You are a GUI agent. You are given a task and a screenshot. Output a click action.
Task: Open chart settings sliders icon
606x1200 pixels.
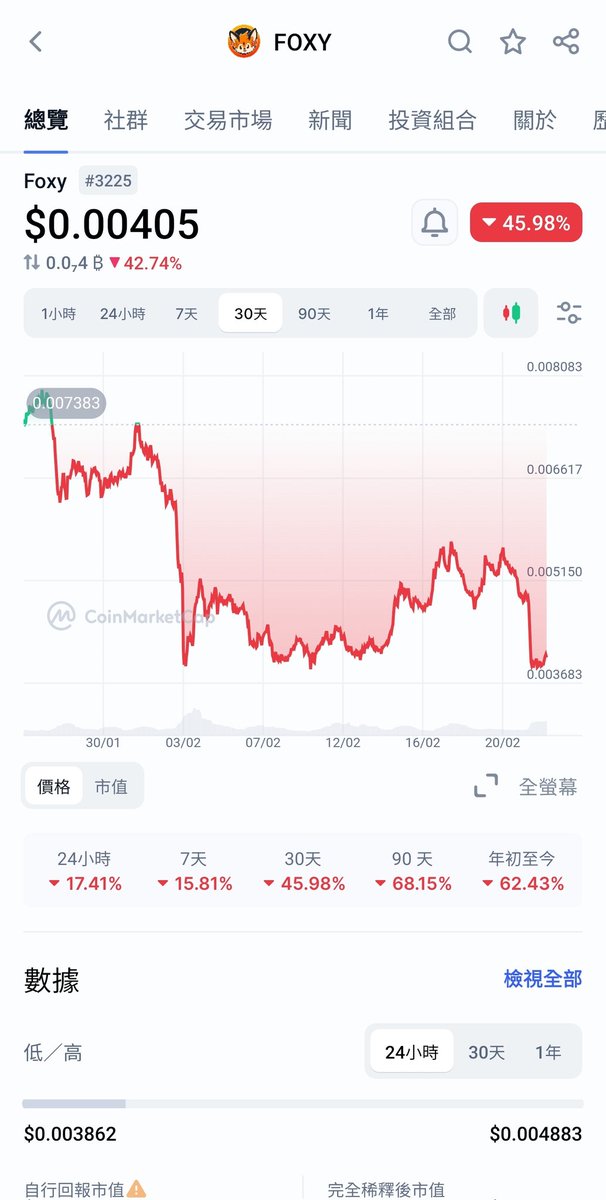pos(569,313)
